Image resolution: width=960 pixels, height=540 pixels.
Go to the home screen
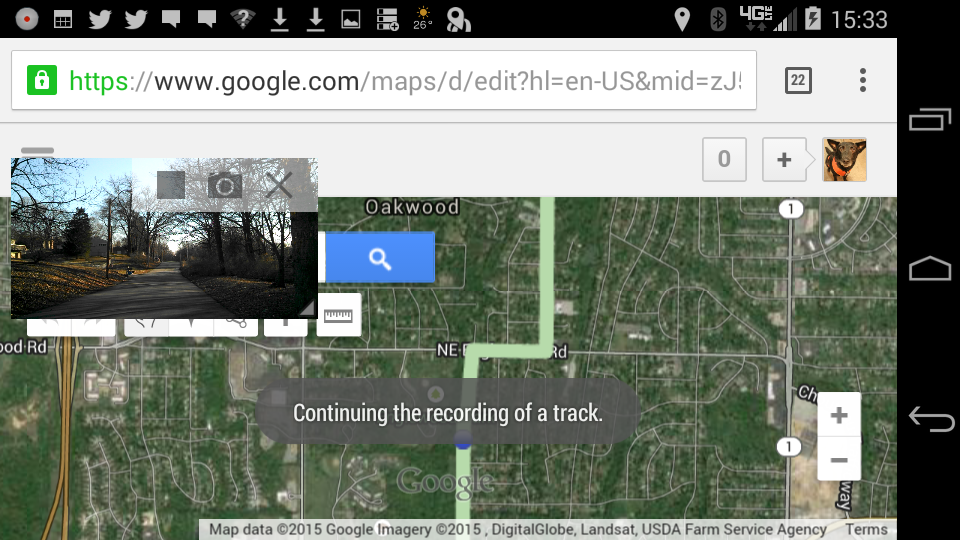pos(930,269)
